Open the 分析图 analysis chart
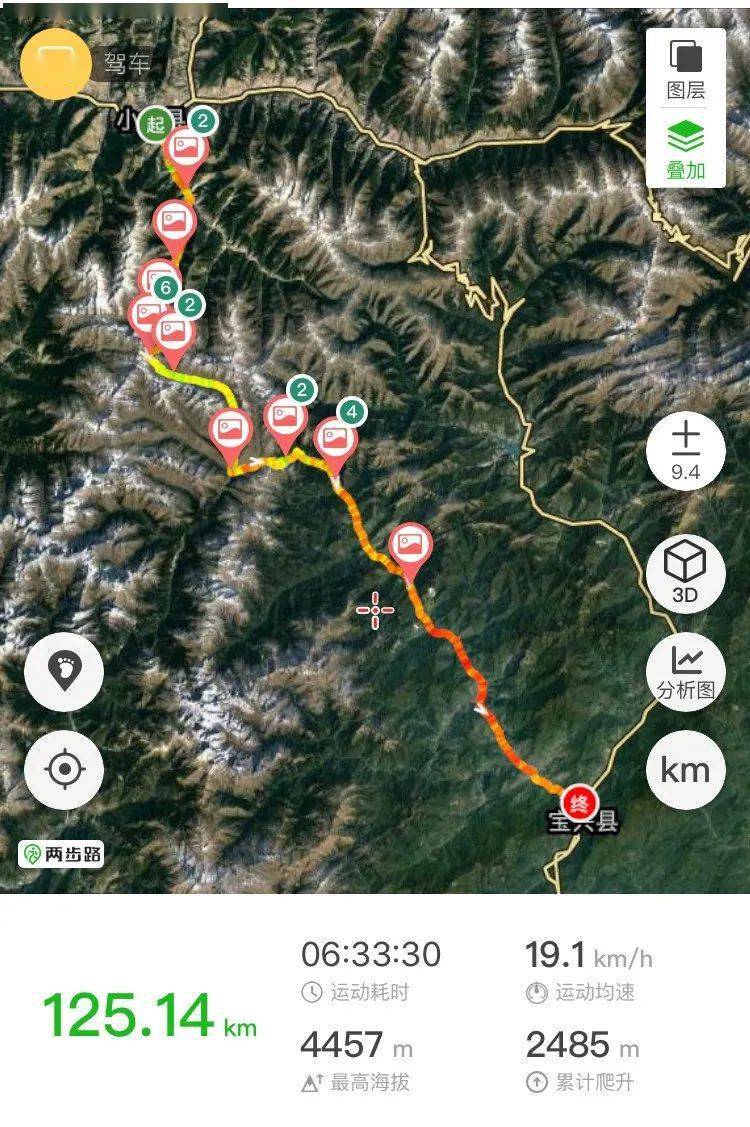Screen dimensions: 750x1127 click(x=686, y=672)
